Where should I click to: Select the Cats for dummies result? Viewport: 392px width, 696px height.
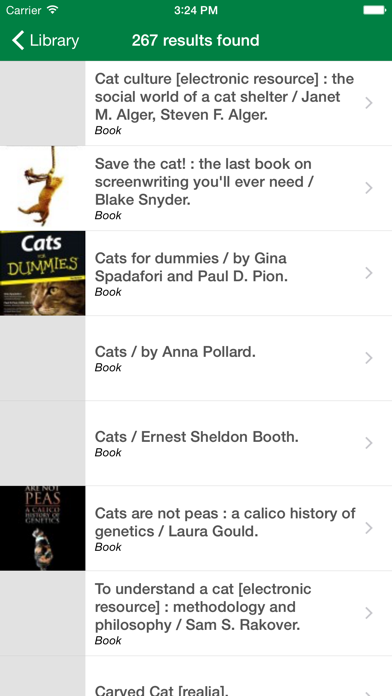pyautogui.click(x=196, y=273)
